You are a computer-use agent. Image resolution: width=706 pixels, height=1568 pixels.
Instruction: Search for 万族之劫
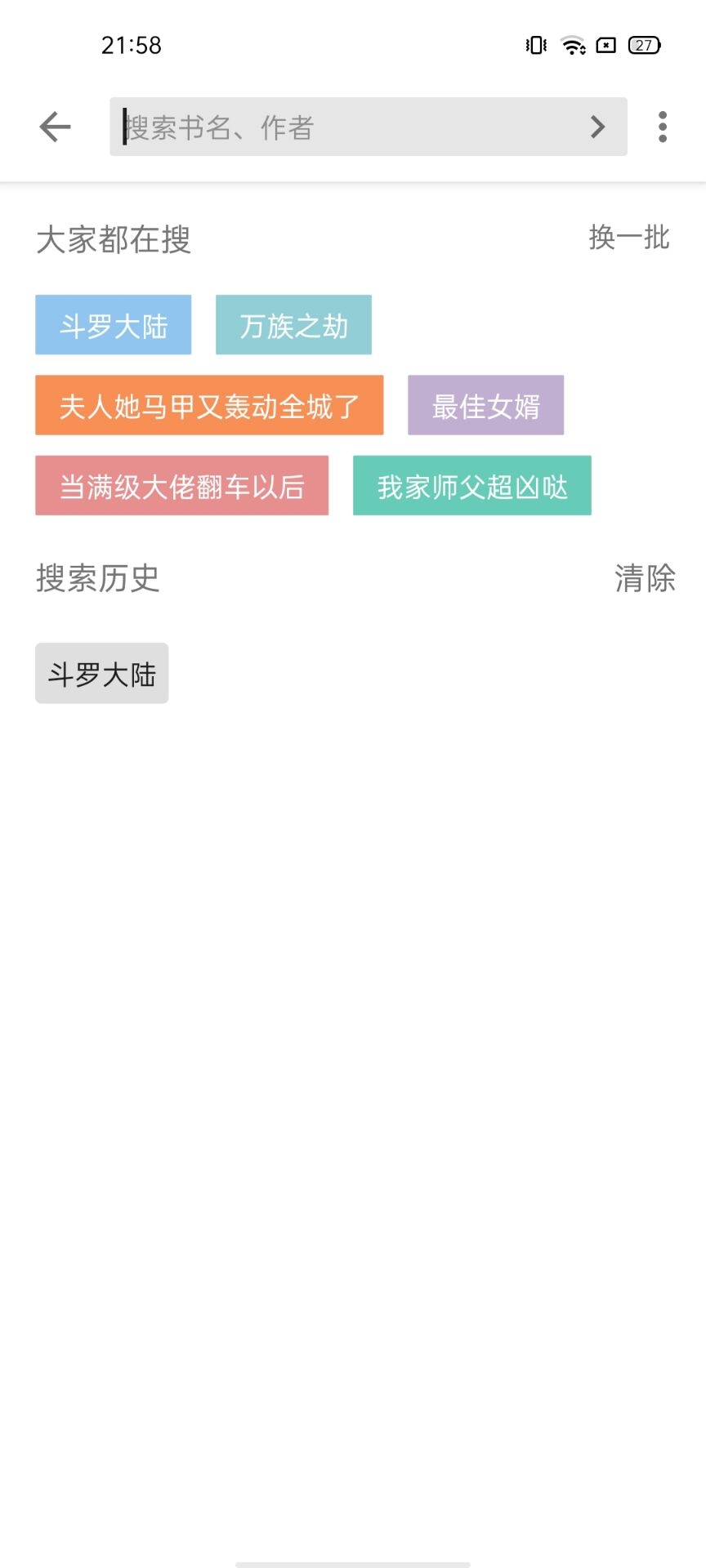pyautogui.click(x=293, y=325)
